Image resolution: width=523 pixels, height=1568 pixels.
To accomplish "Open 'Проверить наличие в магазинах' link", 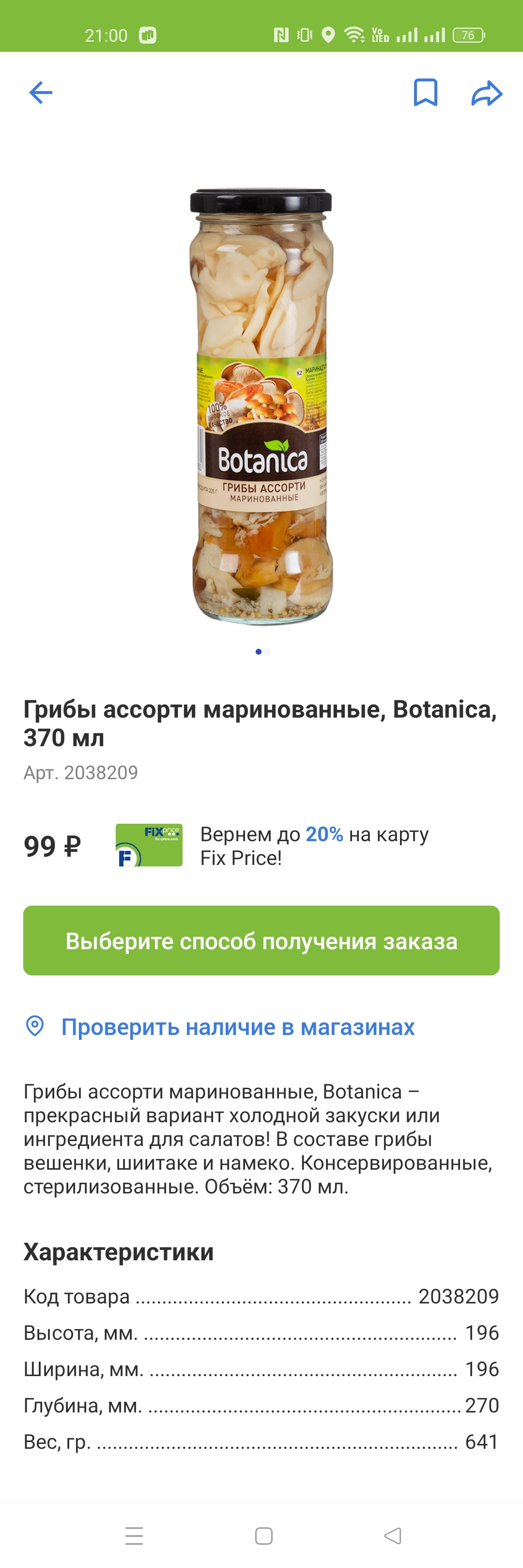I will 238,1027.
